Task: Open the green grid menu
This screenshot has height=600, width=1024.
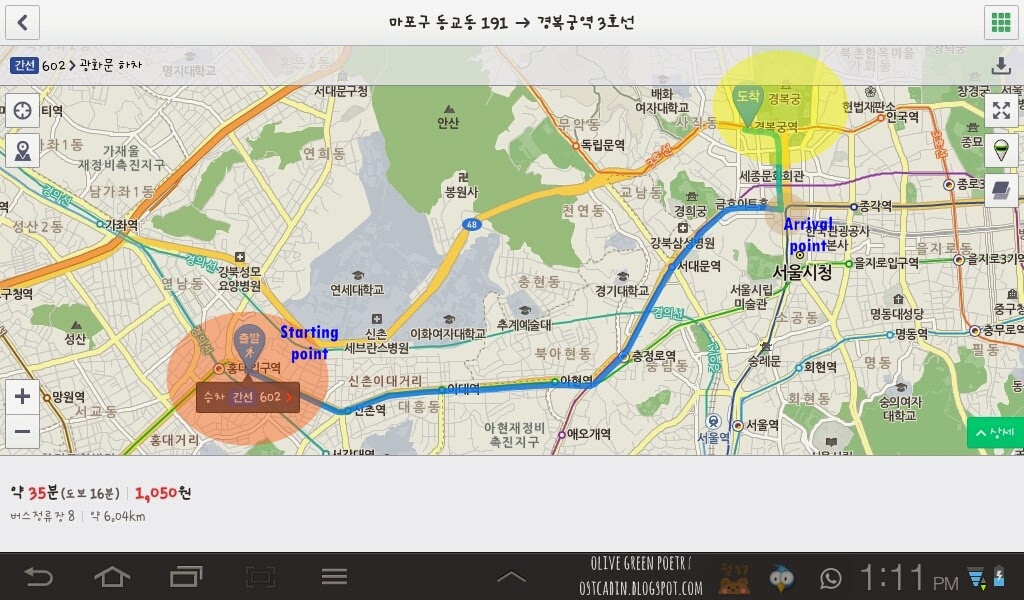Action: [1000, 22]
